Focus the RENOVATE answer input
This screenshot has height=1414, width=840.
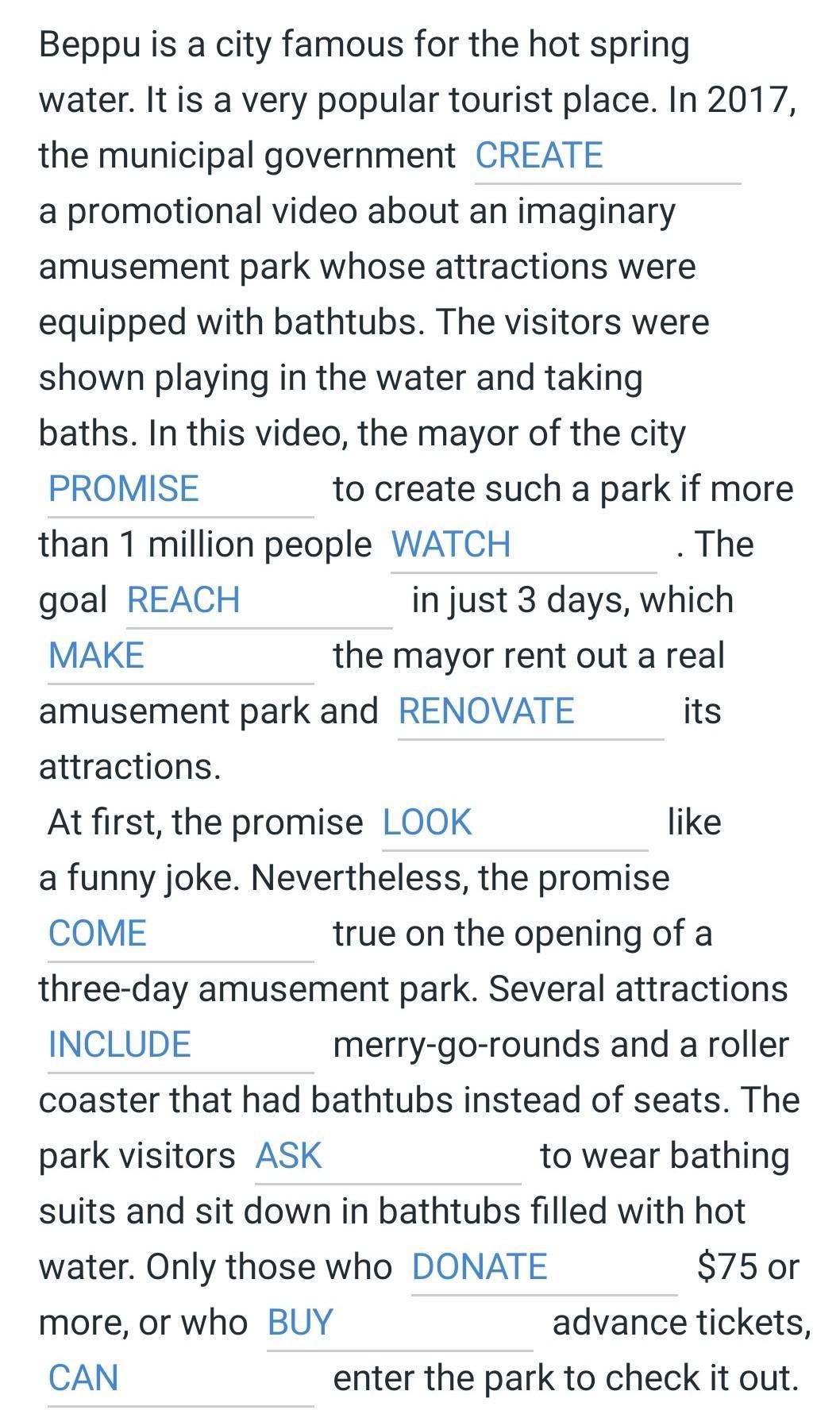[x=530, y=712]
